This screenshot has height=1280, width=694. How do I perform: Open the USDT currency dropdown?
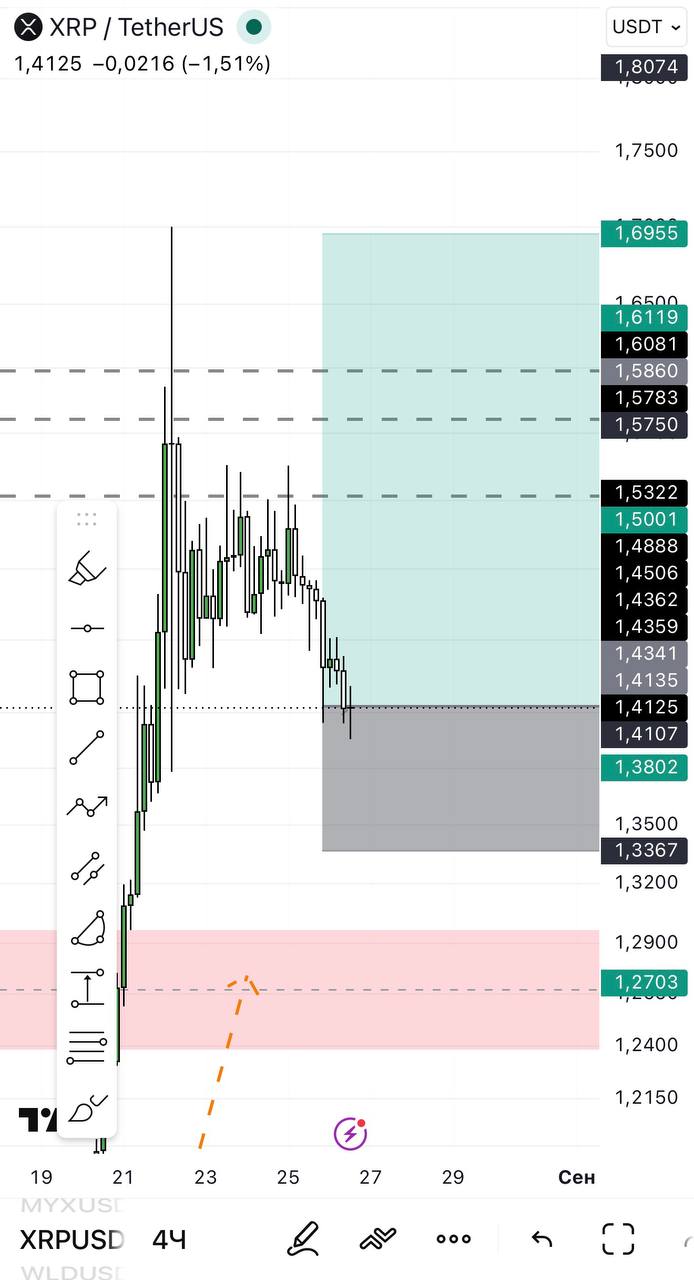click(x=647, y=27)
